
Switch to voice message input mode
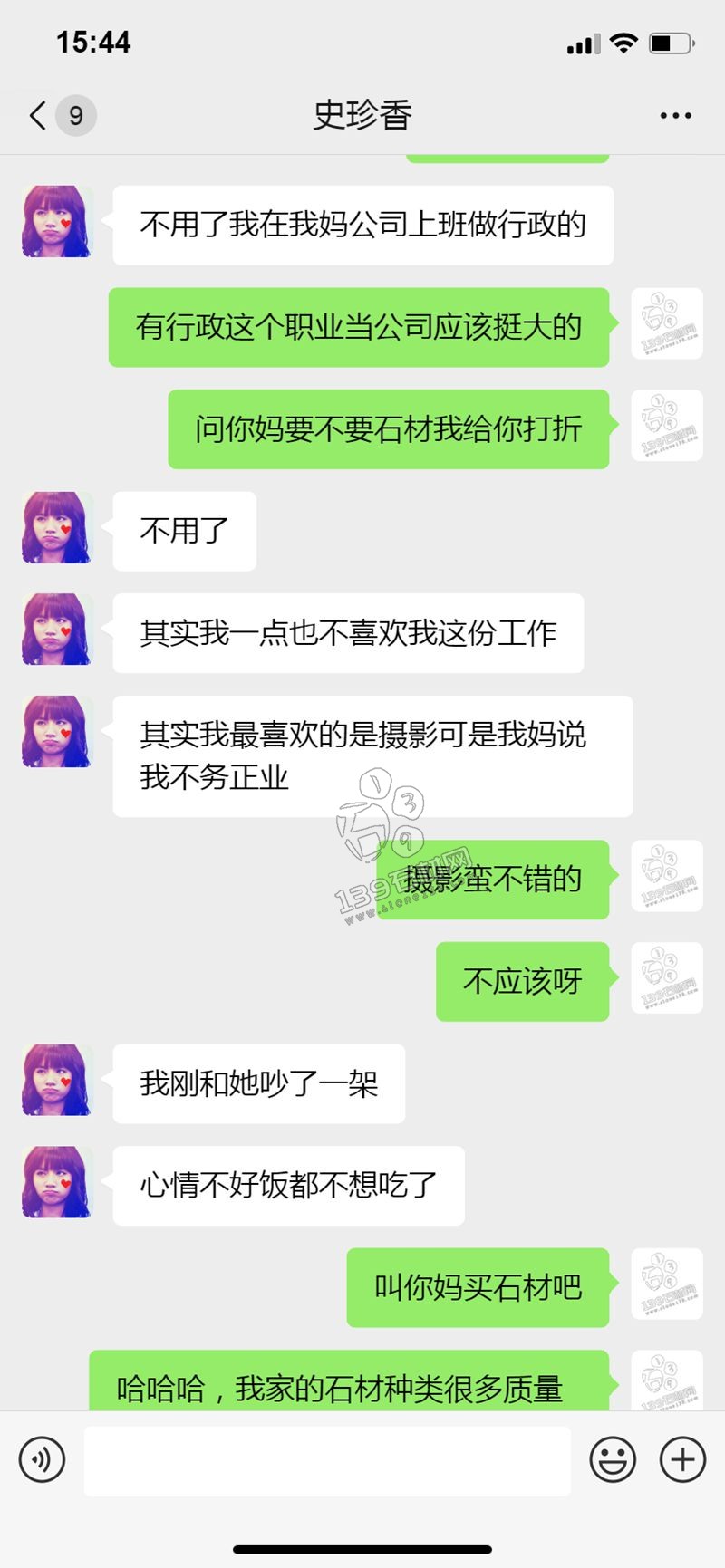42,1459
